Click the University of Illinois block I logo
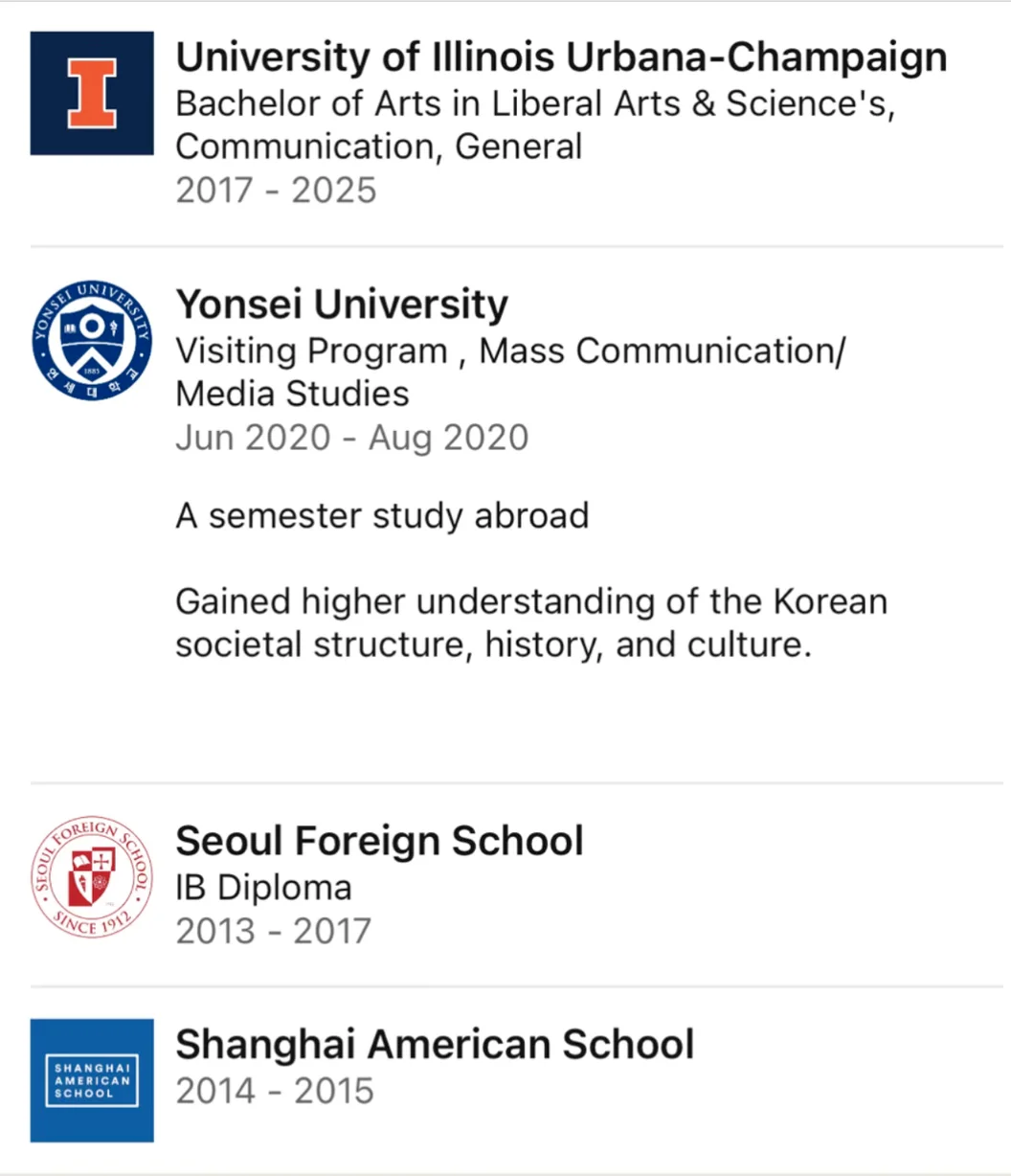Screen dimensions: 1011x1176 tap(92, 92)
